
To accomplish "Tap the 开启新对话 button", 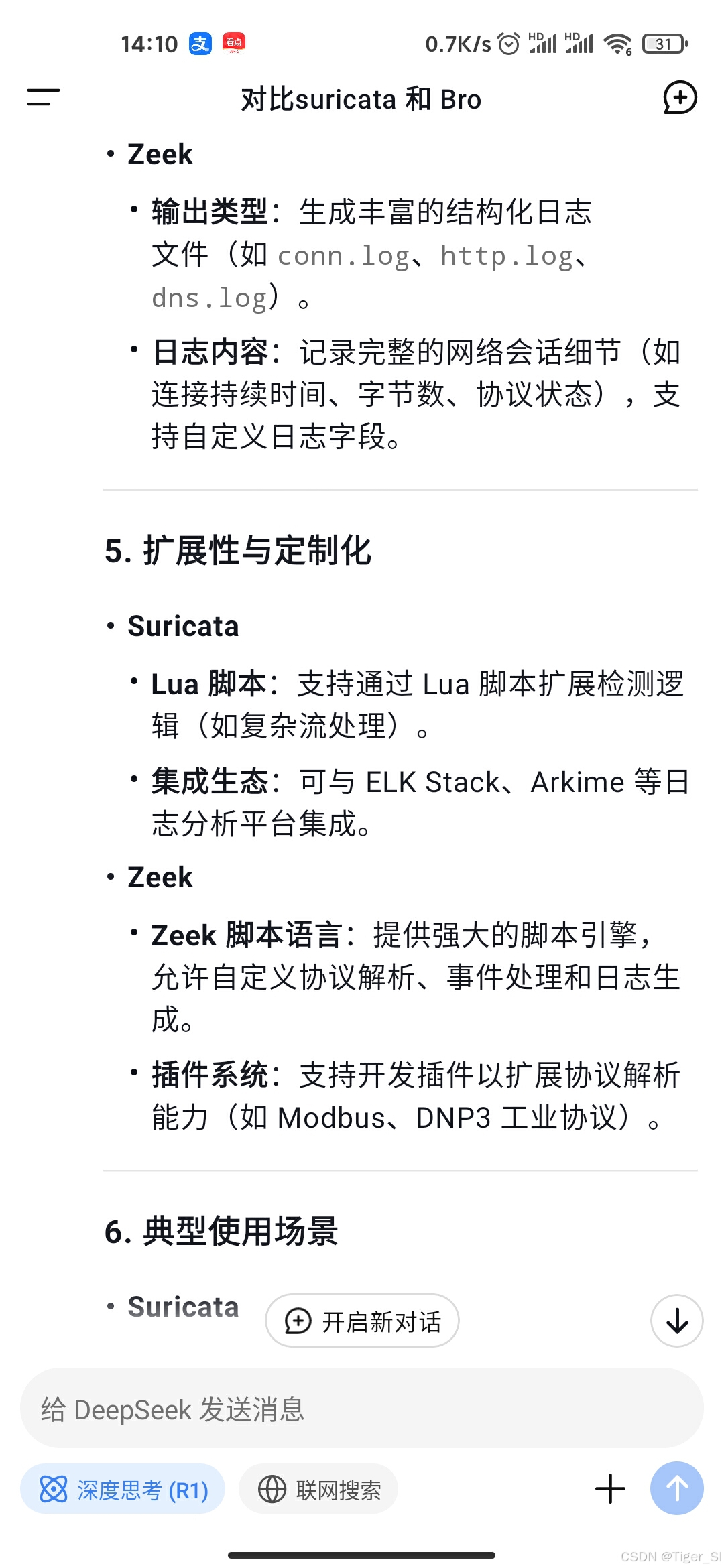I will (x=363, y=1321).
